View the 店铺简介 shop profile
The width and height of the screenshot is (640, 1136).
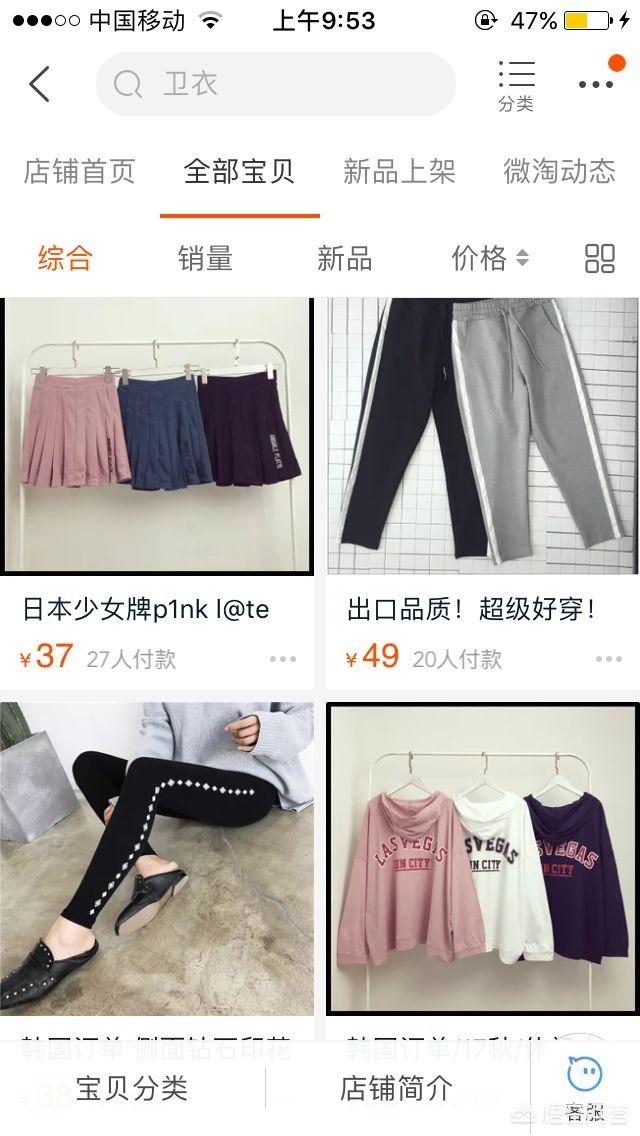[x=397, y=1088]
